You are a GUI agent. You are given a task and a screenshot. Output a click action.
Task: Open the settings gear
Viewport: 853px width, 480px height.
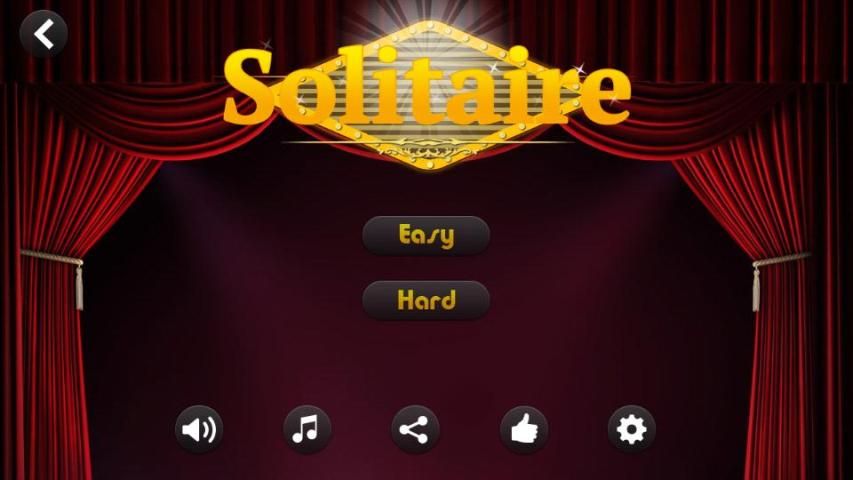(x=632, y=430)
